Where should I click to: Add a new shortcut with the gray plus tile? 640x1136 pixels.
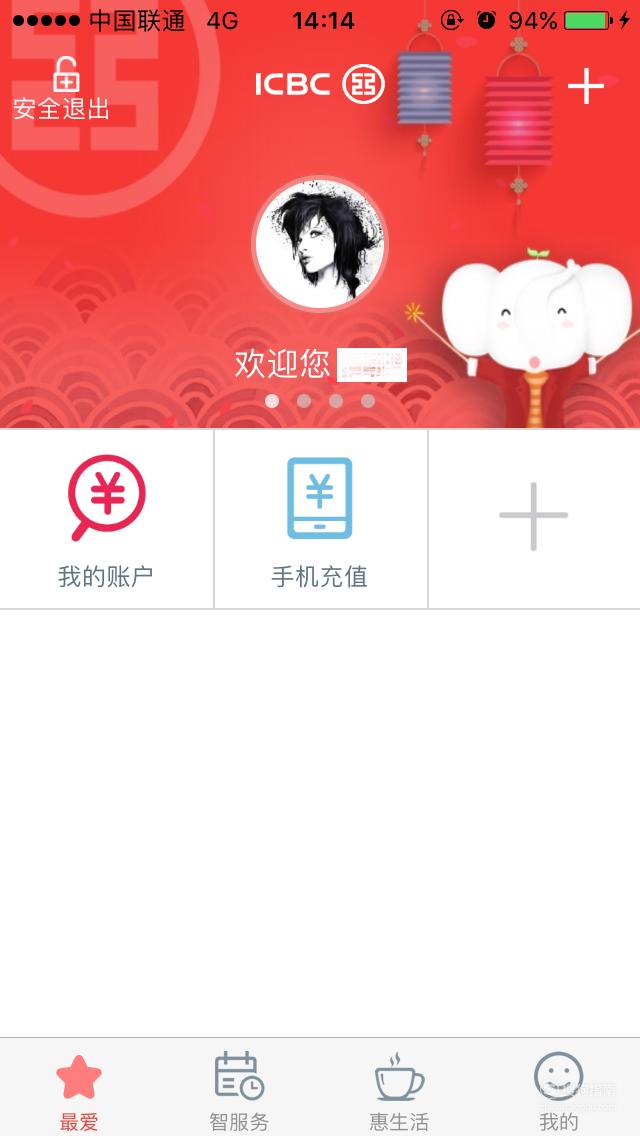(534, 519)
